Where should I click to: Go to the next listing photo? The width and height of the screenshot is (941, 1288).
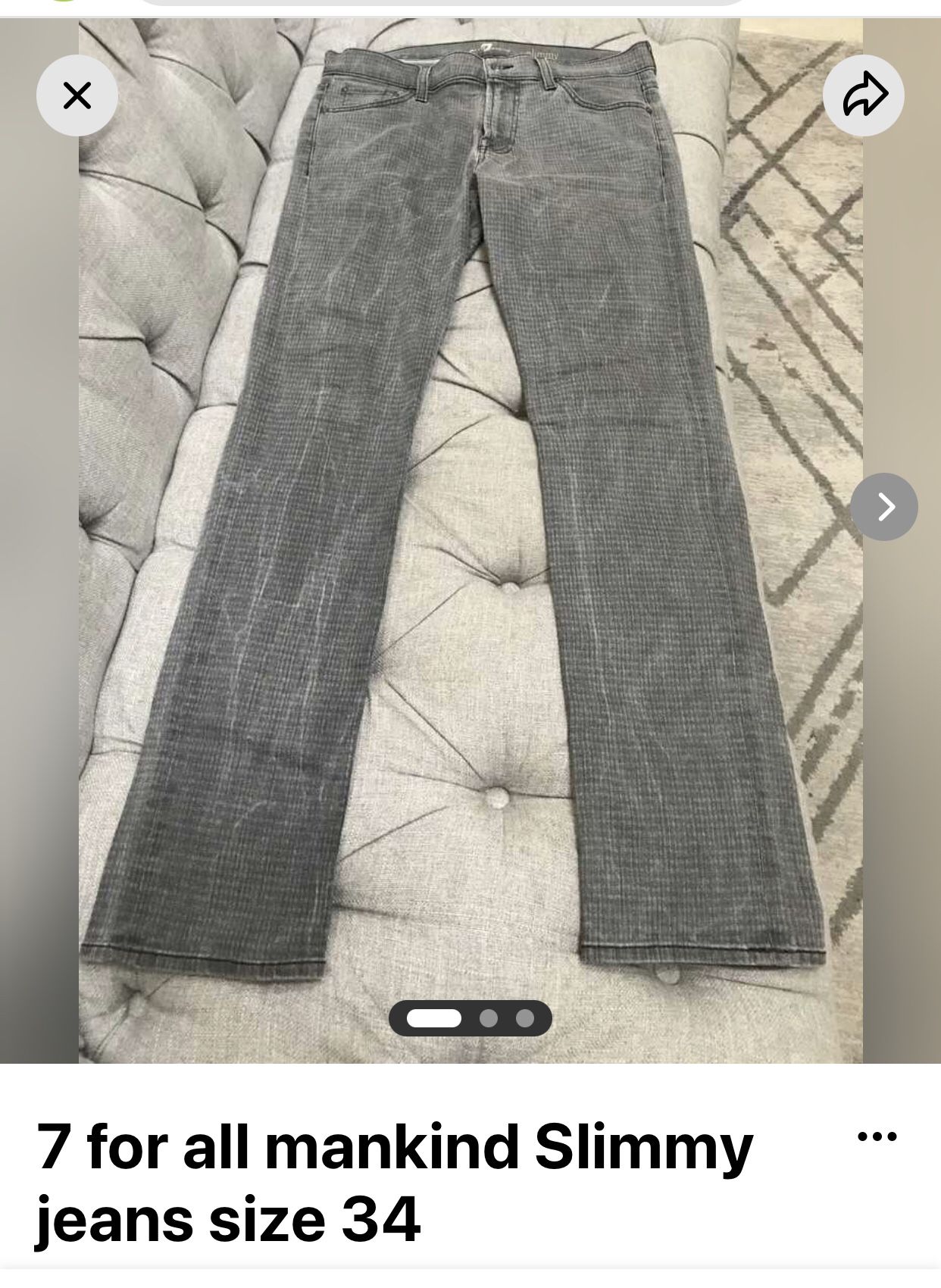click(883, 507)
